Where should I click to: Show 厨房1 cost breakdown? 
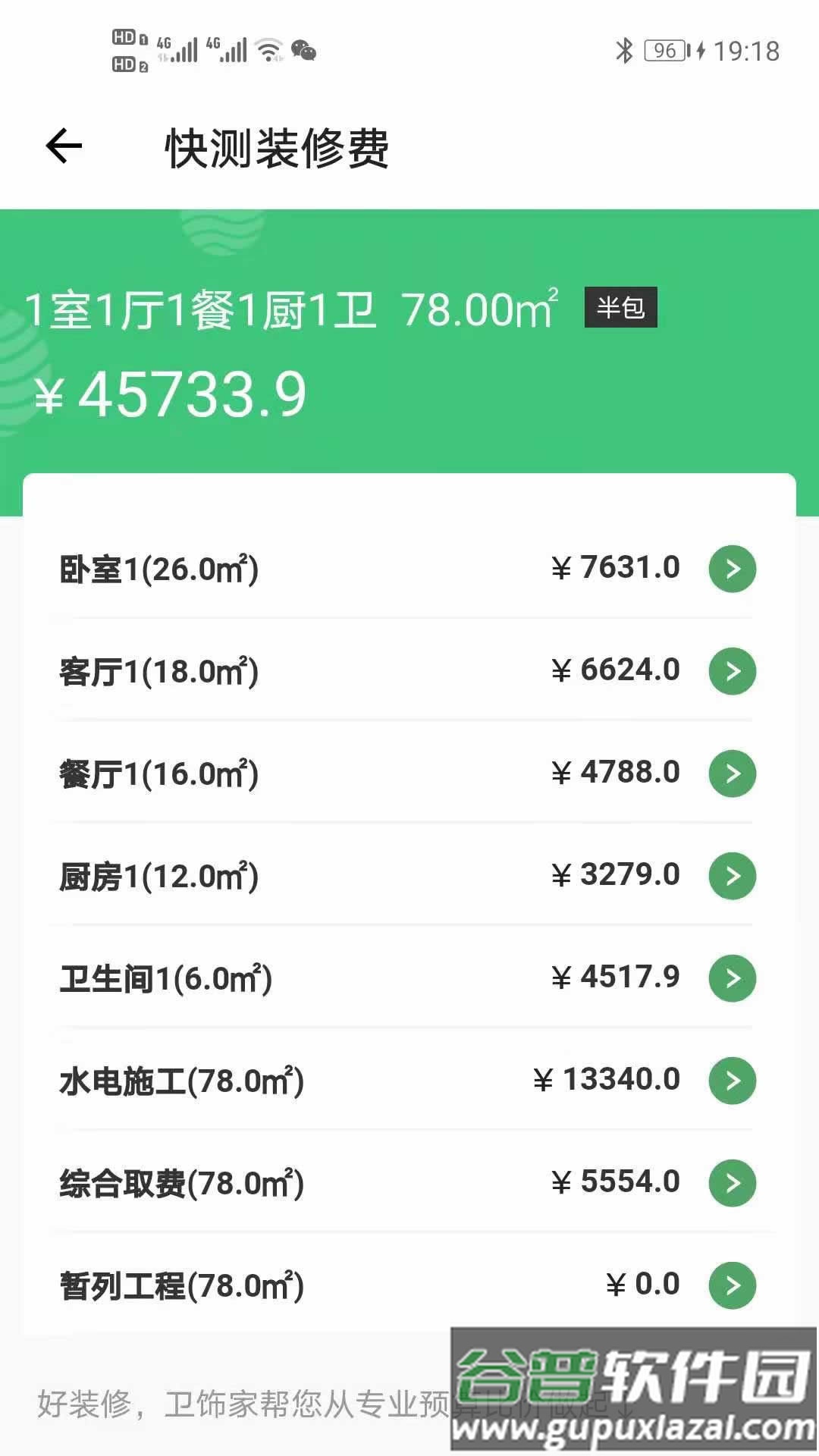point(732,876)
